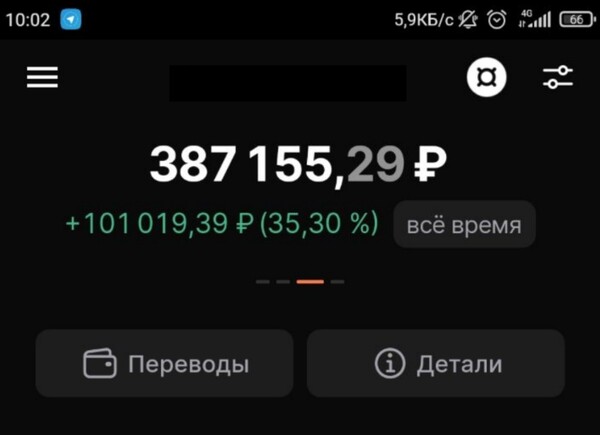Open the hamburger drawer menu
600x435 pixels.
tap(42, 78)
